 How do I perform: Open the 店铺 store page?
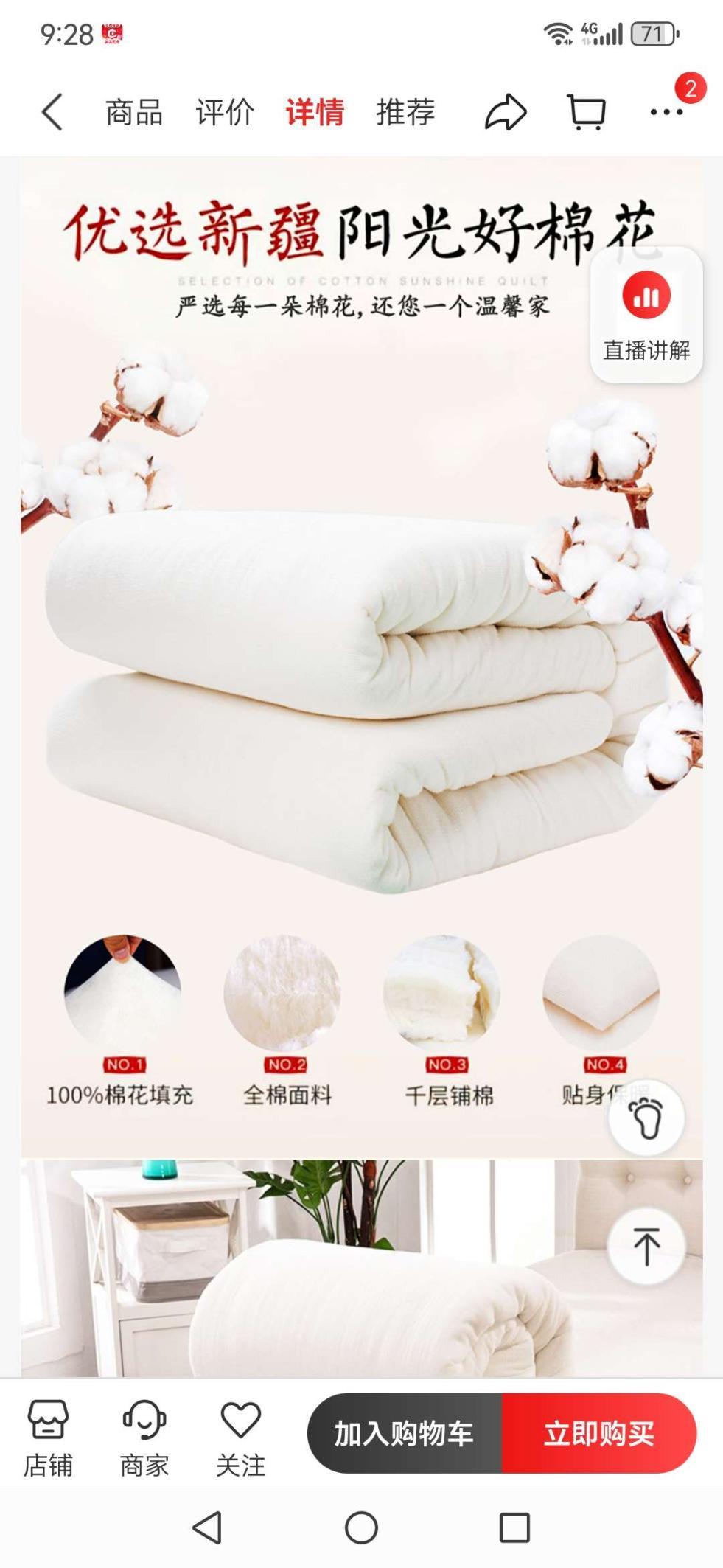48,1438
